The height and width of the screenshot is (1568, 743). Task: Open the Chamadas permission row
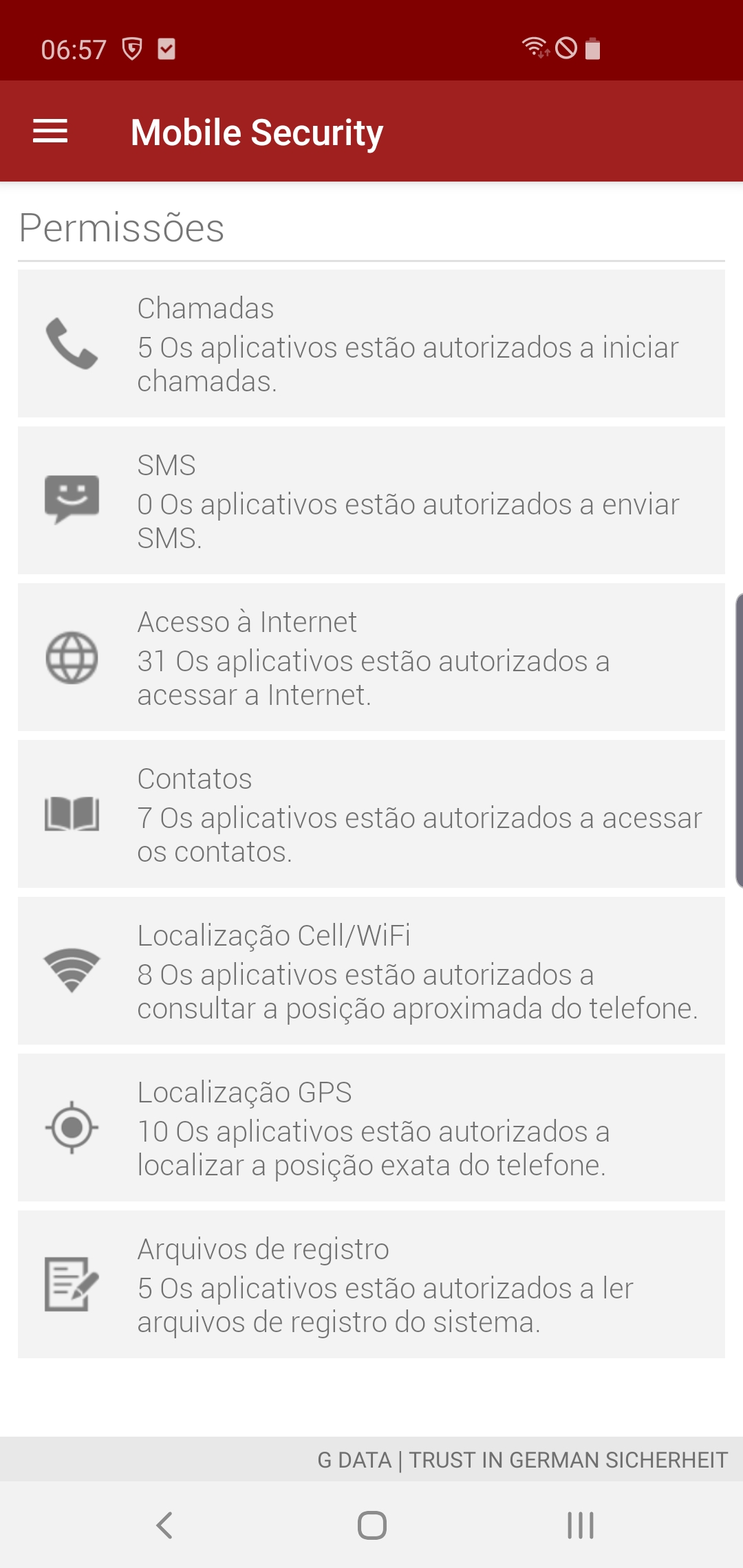tap(371, 344)
